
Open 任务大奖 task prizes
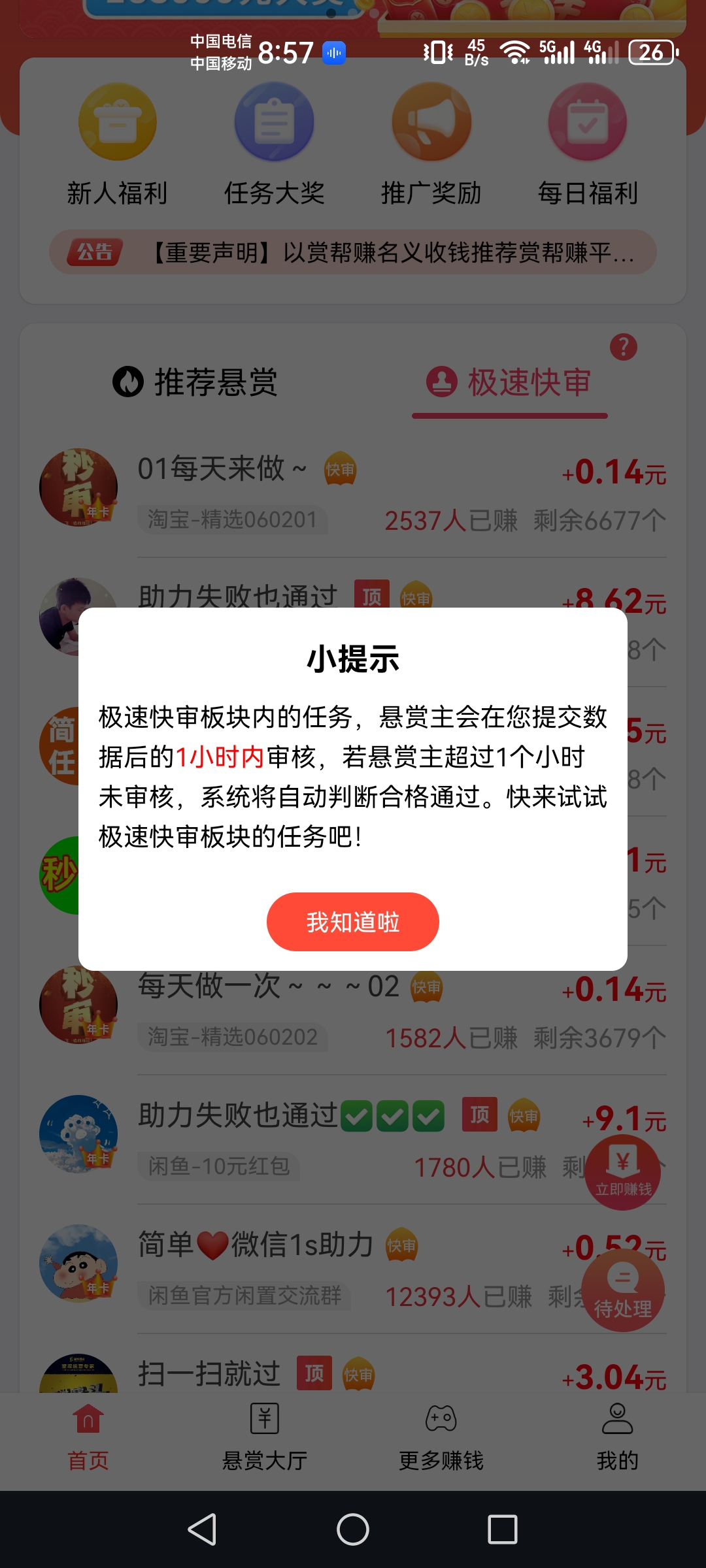click(x=275, y=145)
